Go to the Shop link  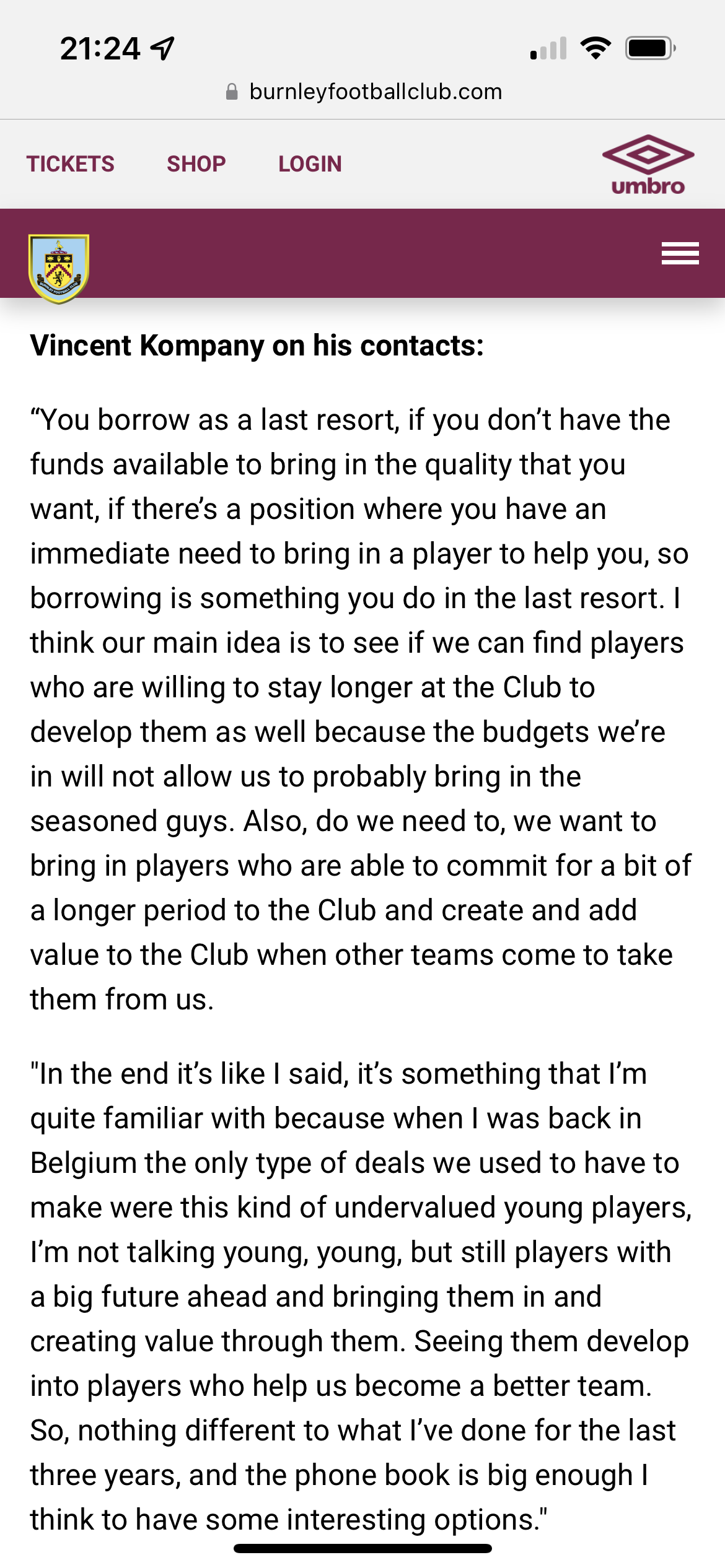196,164
